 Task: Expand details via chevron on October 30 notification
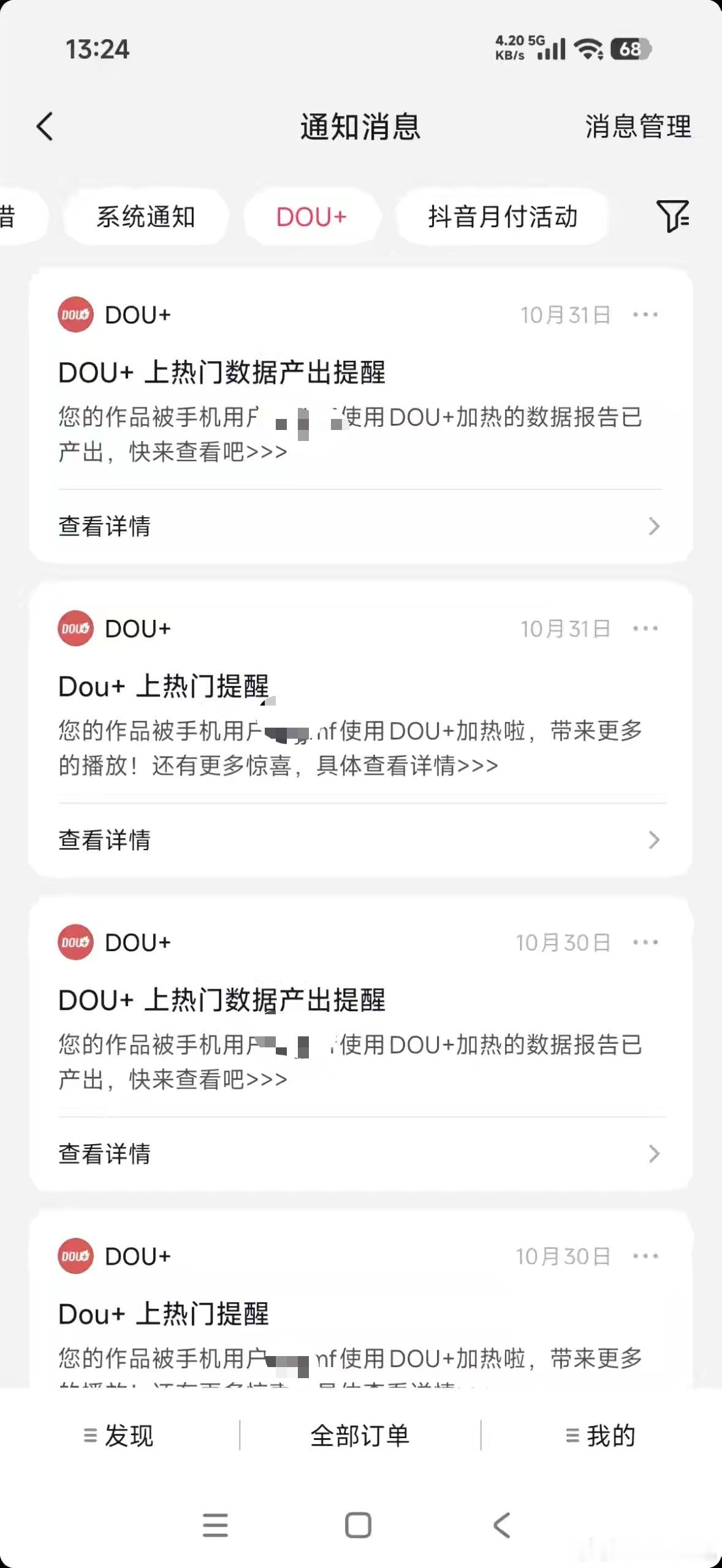[655, 1155]
